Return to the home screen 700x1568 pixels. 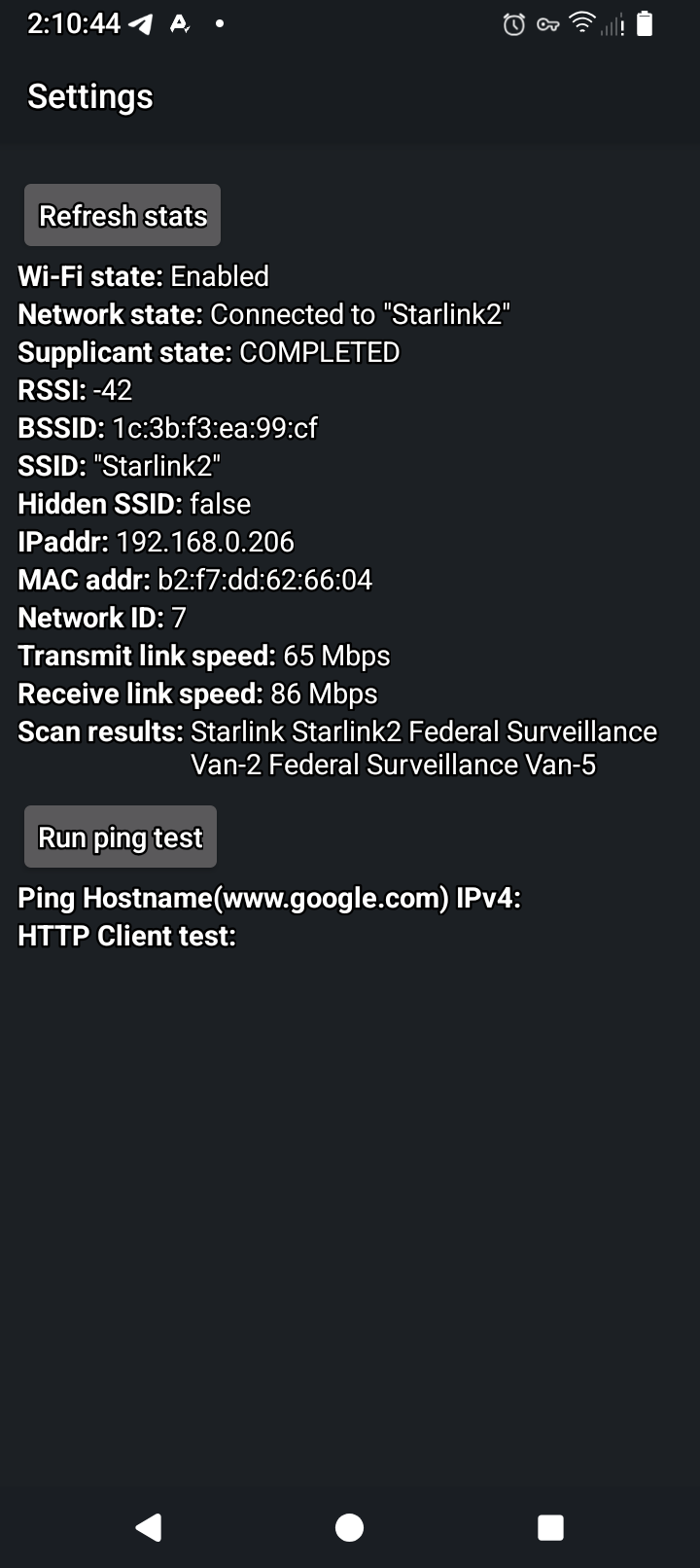[349, 1527]
